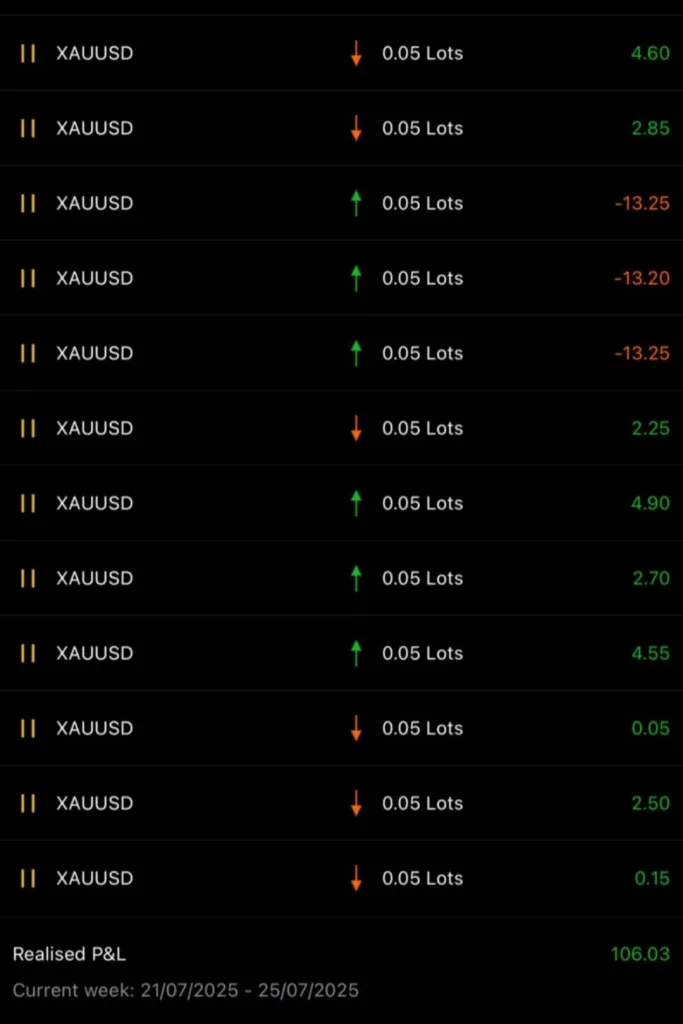View the XAUUSD trade showing 0.15

coord(341,878)
